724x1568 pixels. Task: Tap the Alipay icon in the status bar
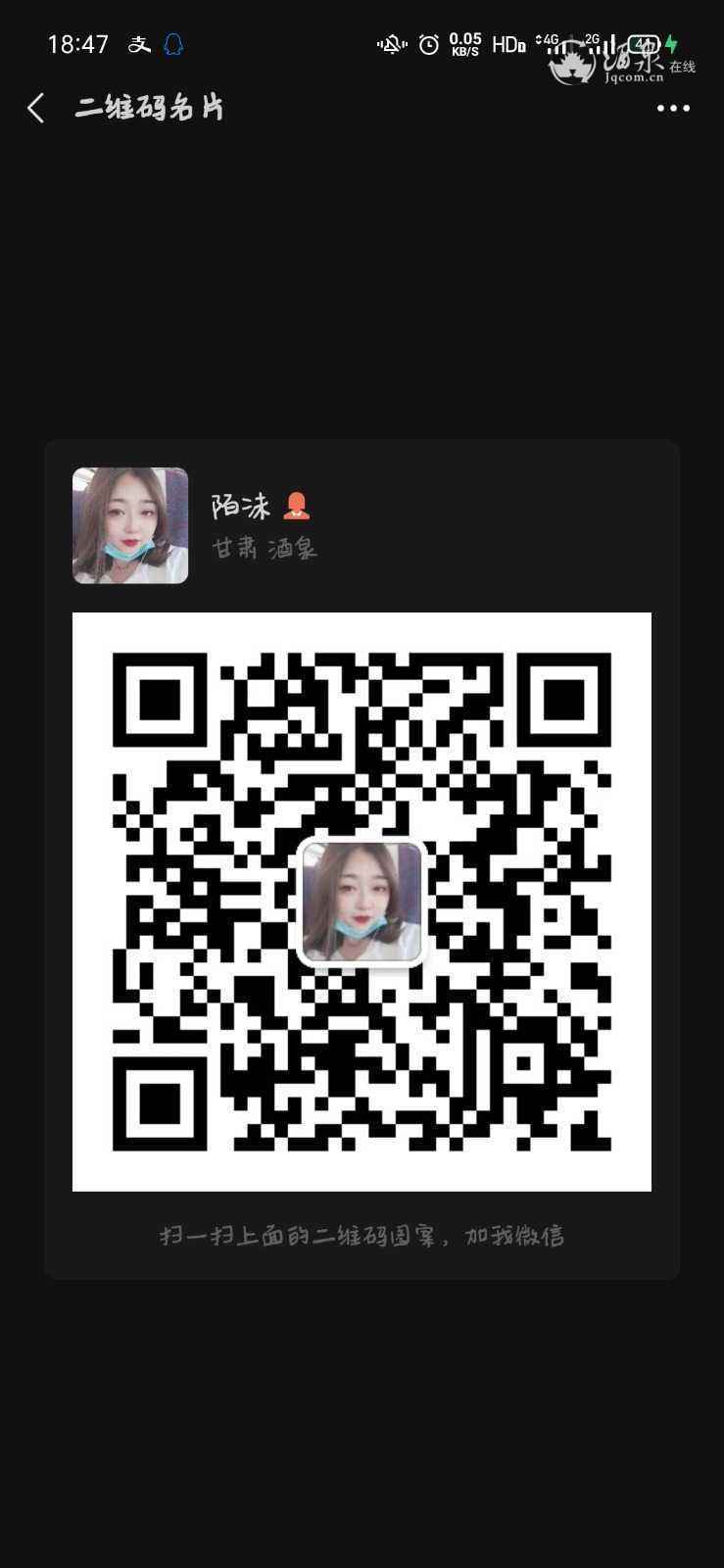pyautogui.click(x=136, y=44)
